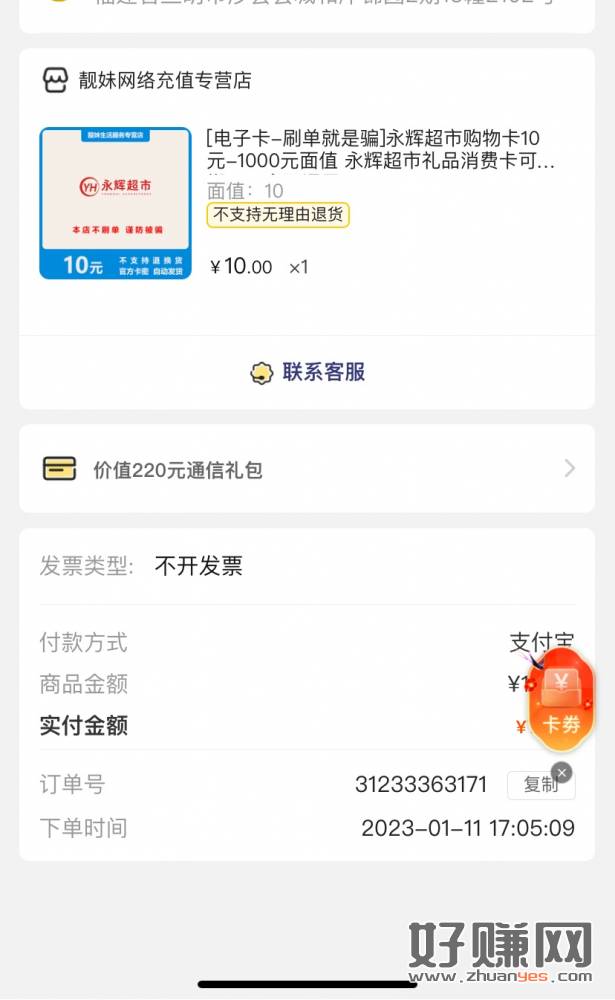Contact customer service via 联系客服

[x=308, y=373]
